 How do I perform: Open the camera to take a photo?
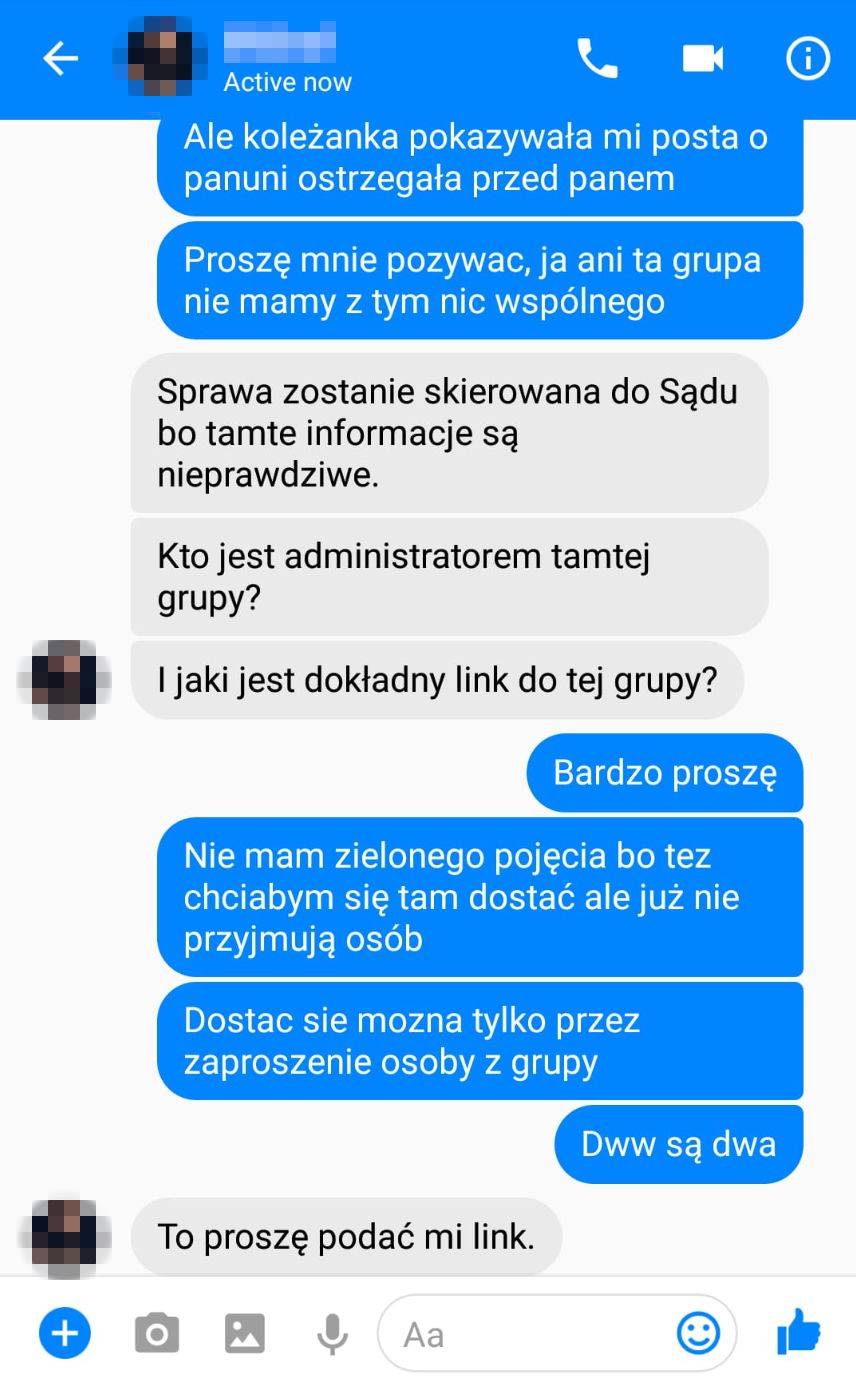(x=157, y=1333)
